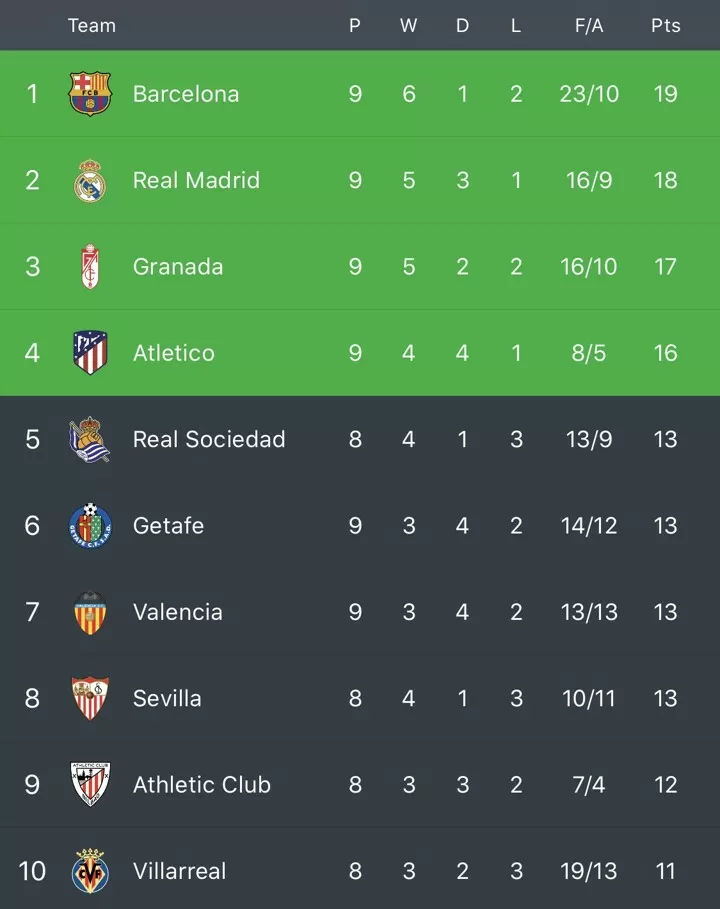Sort the table by Pts column
This screenshot has width=720, height=909.
665,25
